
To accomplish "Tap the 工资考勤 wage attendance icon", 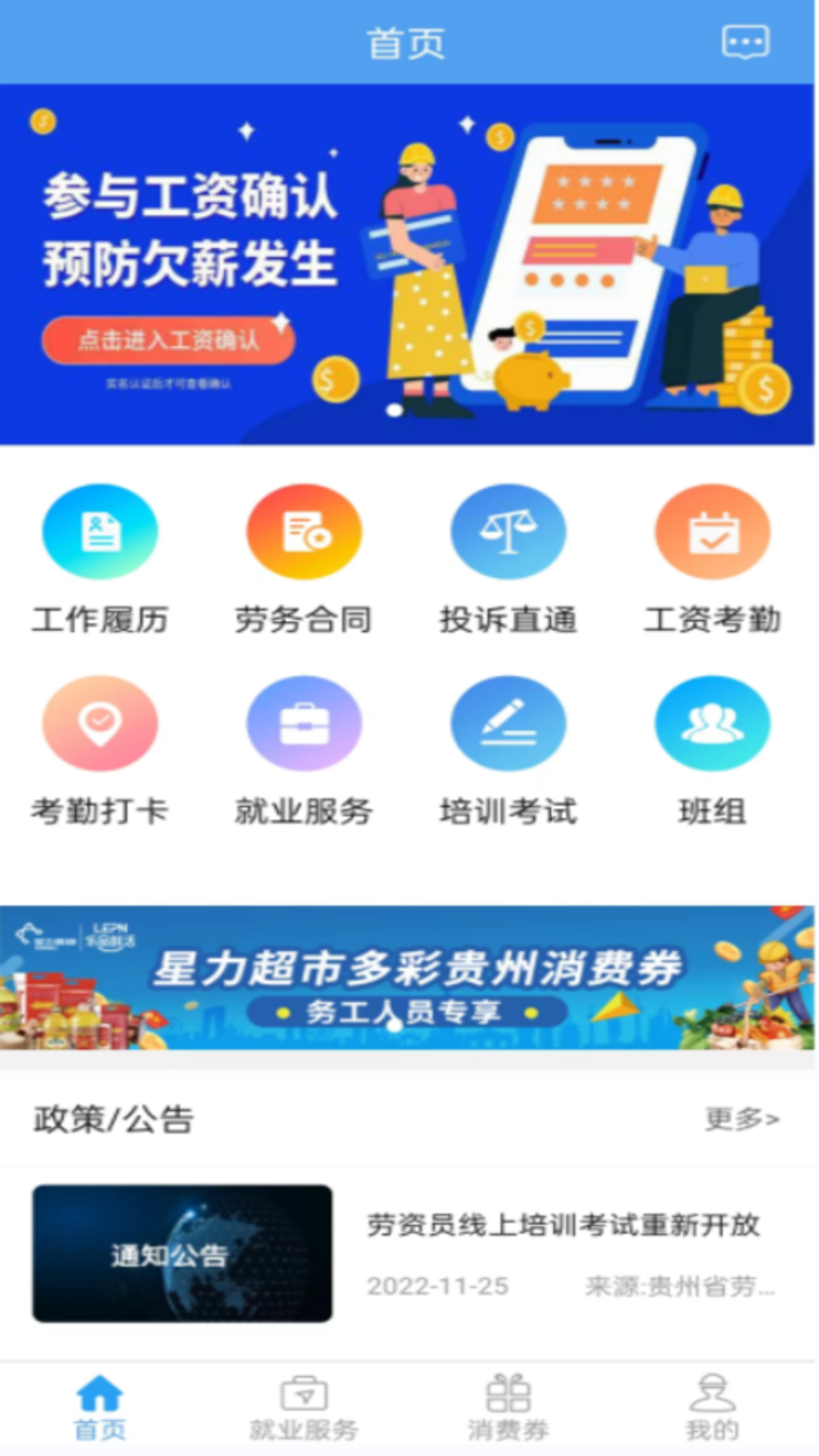I will pyautogui.click(x=712, y=531).
